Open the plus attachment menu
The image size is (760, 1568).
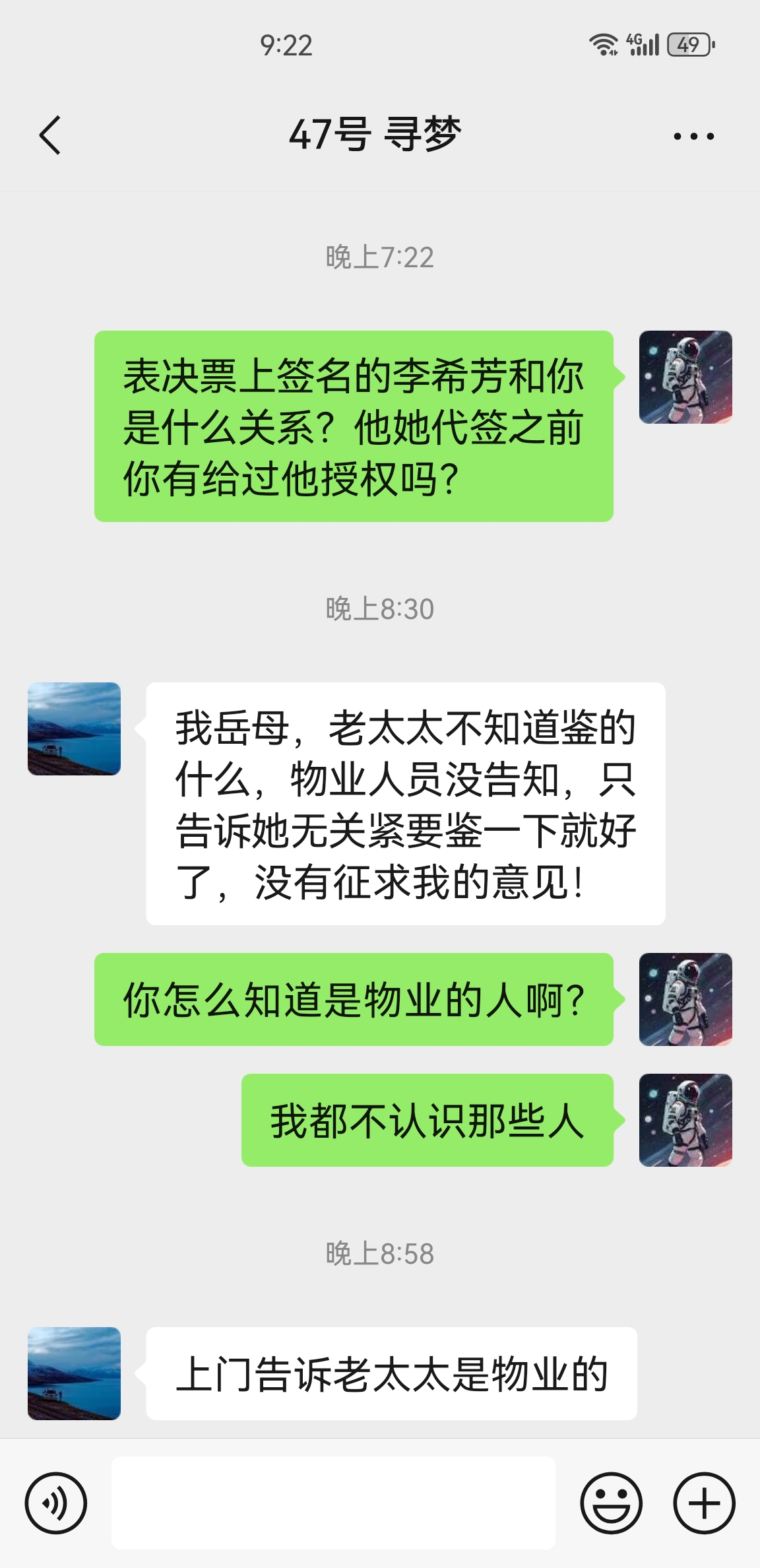704,1503
